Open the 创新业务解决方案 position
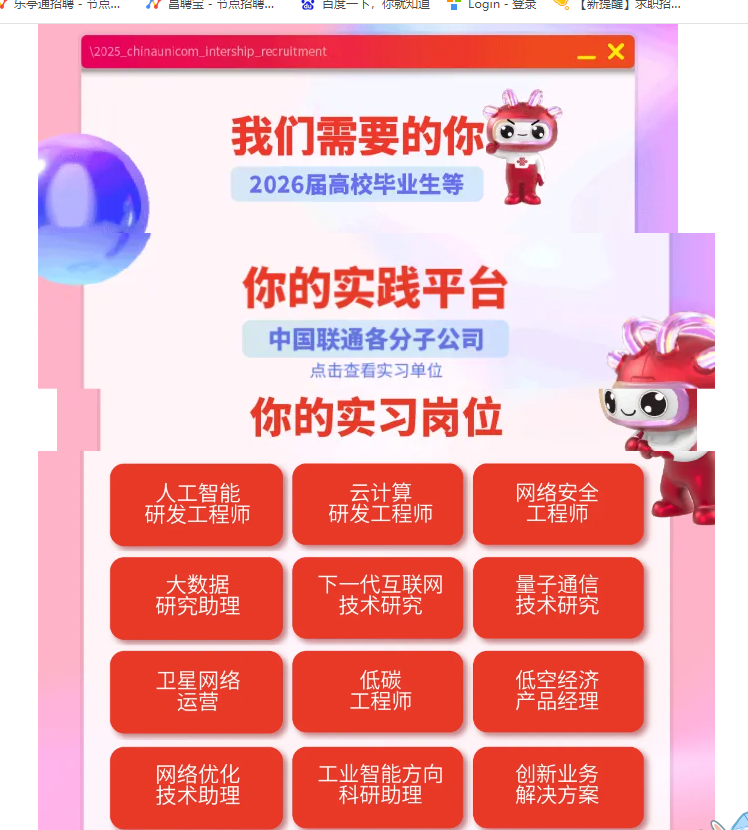The image size is (748, 830). [x=558, y=786]
